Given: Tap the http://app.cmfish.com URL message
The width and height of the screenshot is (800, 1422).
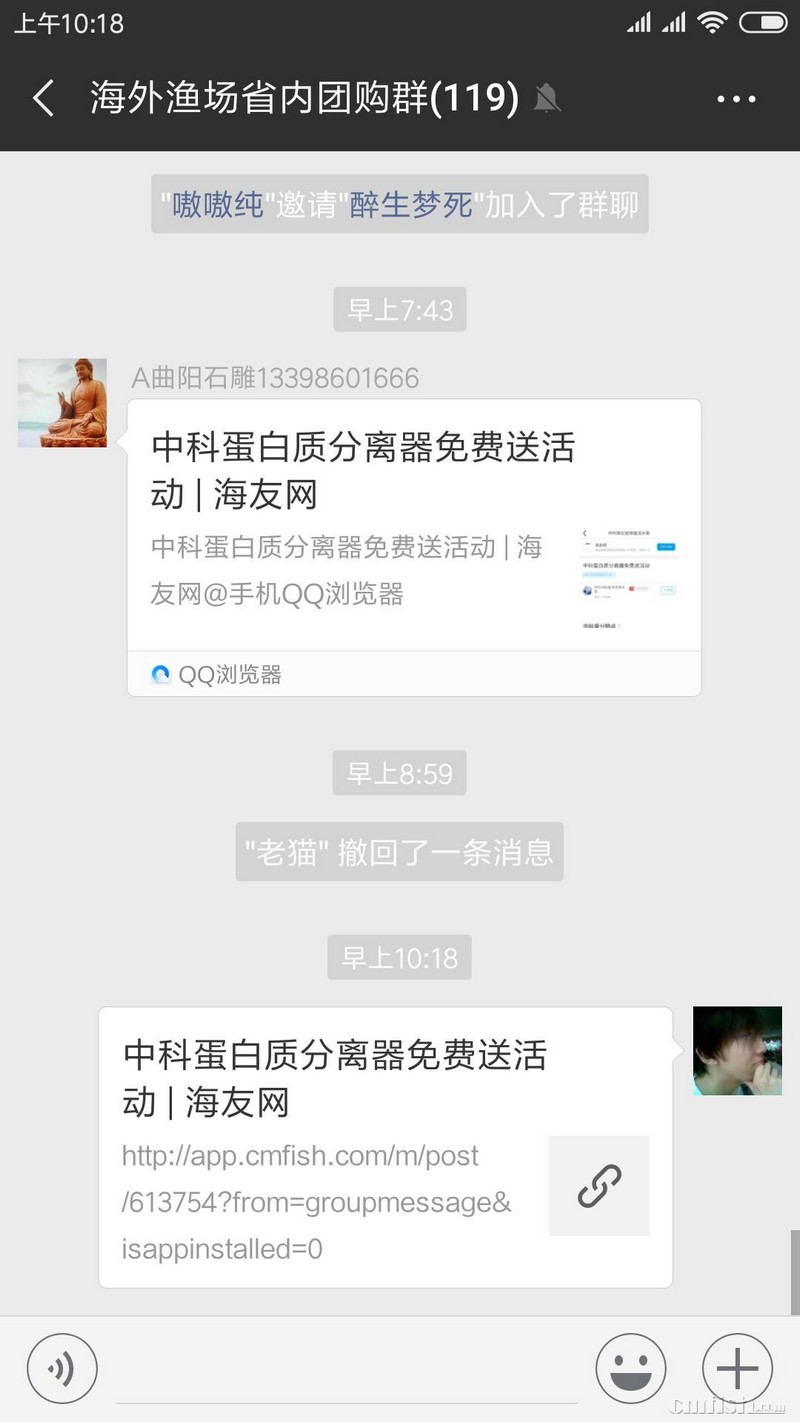Looking at the screenshot, I should pos(320,1200).
